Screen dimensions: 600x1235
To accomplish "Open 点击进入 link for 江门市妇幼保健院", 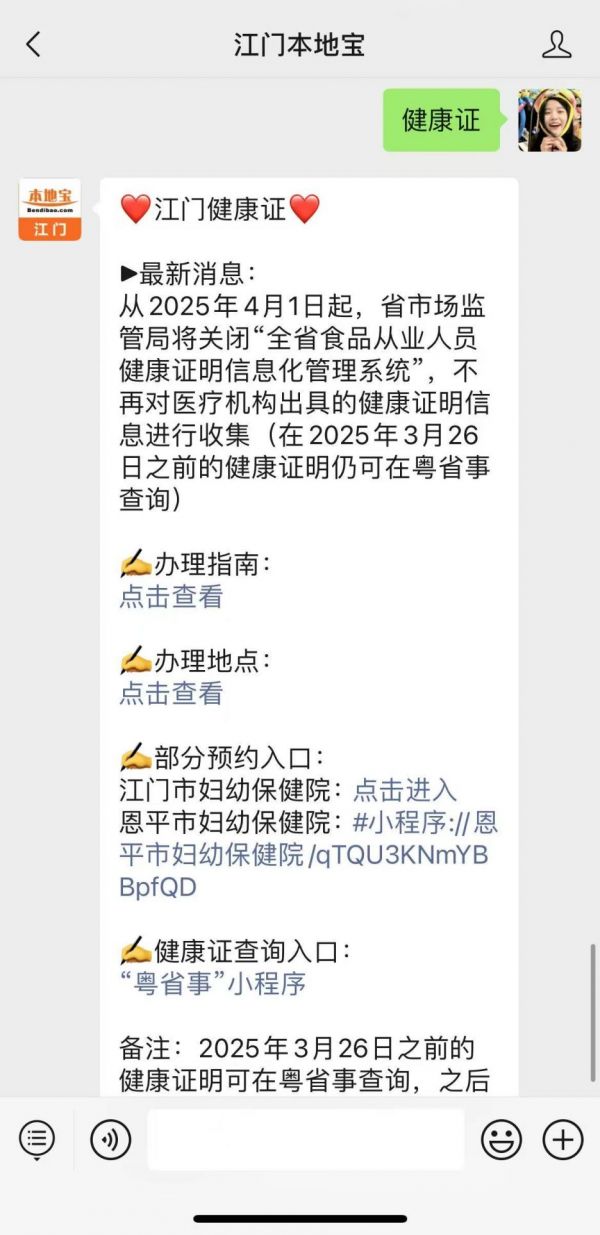I will pyautogui.click(x=405, y=790).
